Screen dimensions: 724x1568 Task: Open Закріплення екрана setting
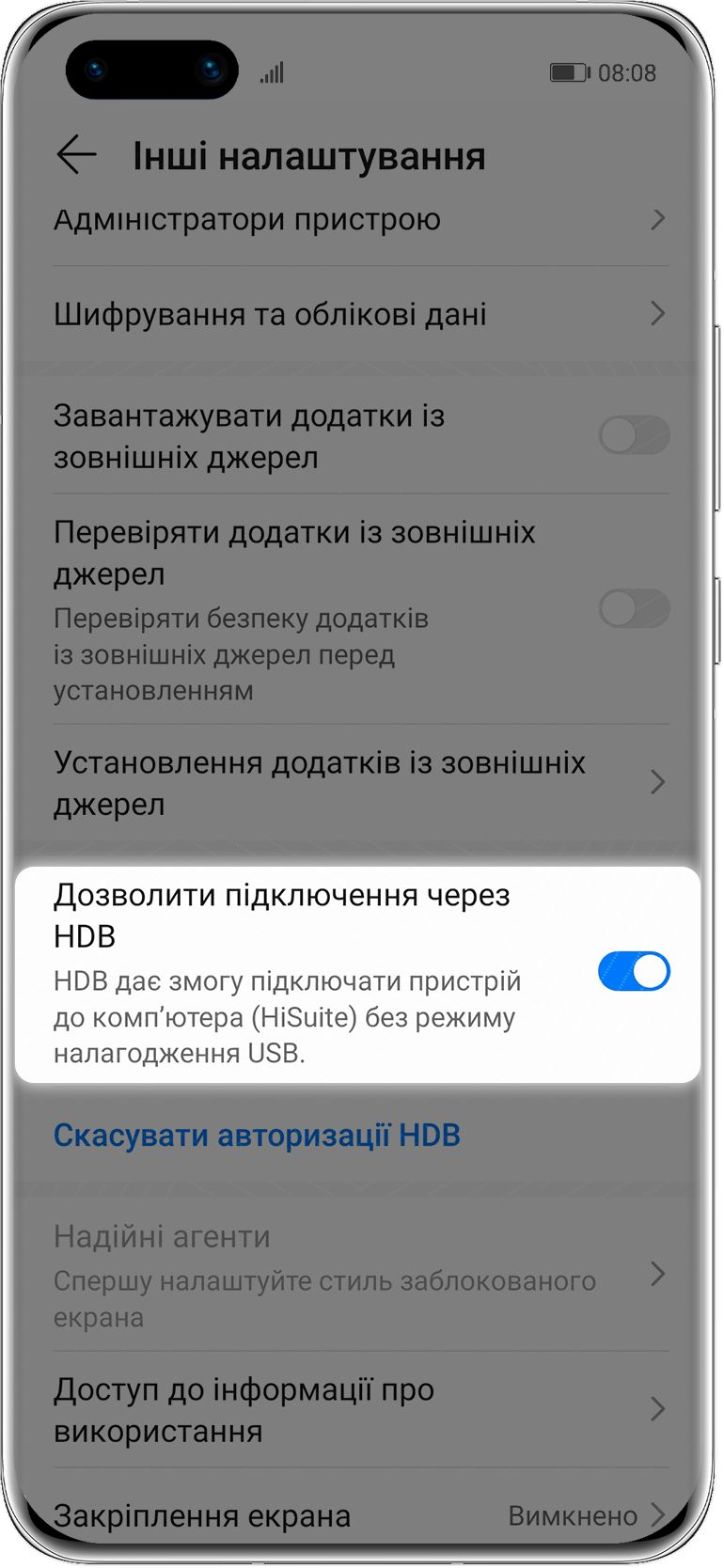coord(361,1515)
